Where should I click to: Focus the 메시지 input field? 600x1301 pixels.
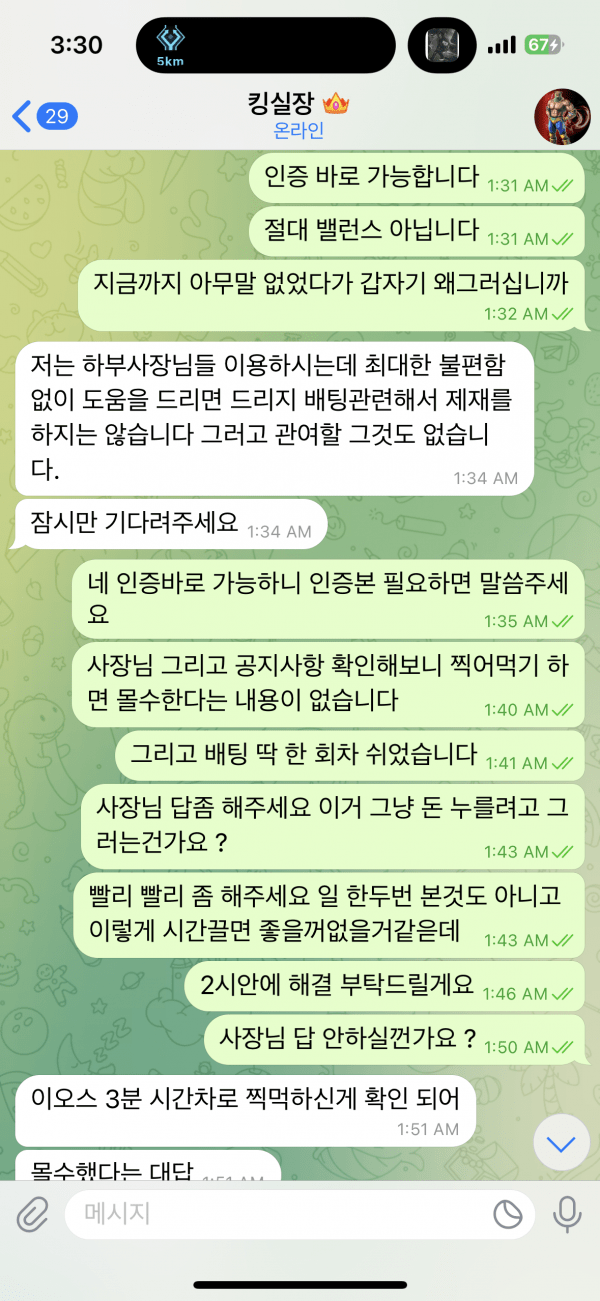(280, 1214)
